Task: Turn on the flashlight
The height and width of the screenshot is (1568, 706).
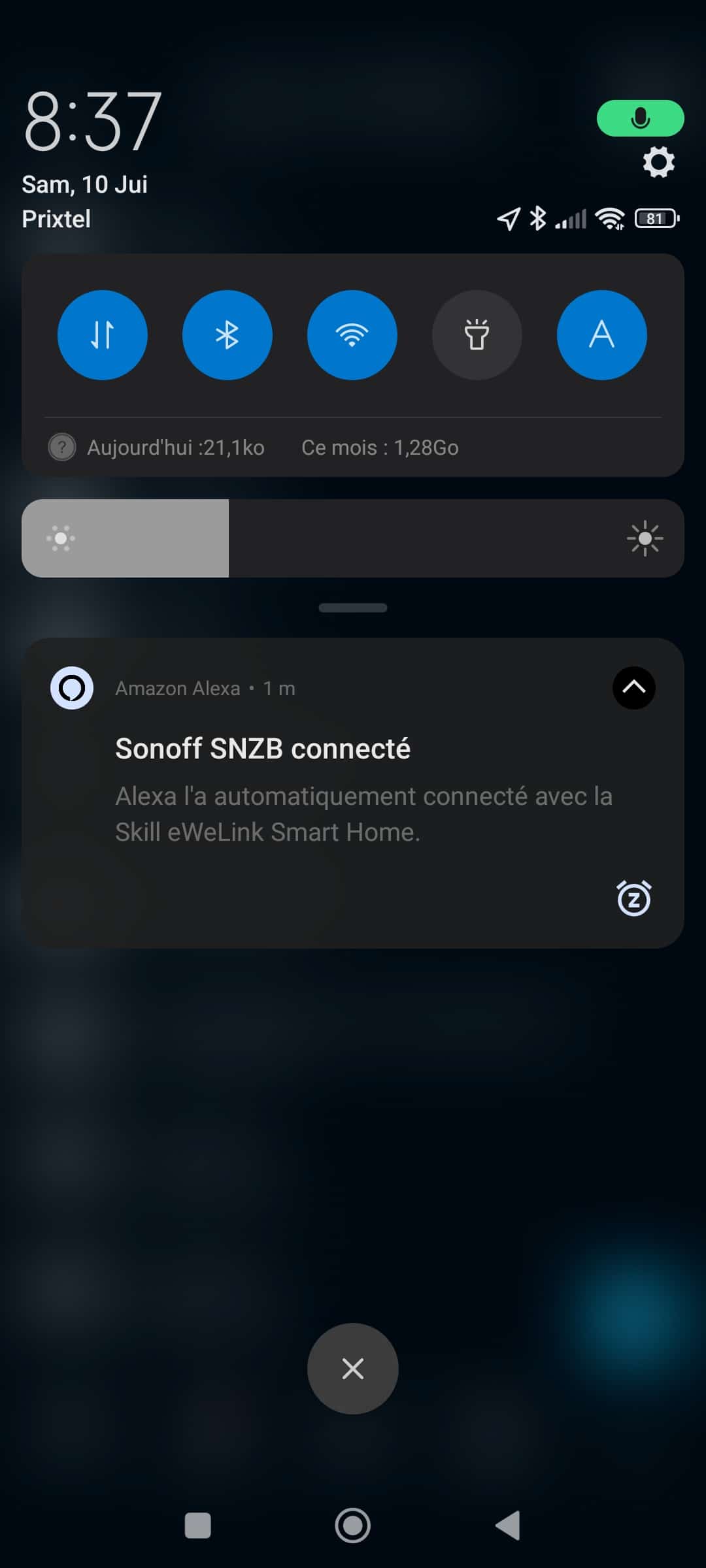Action: [477, 335]
